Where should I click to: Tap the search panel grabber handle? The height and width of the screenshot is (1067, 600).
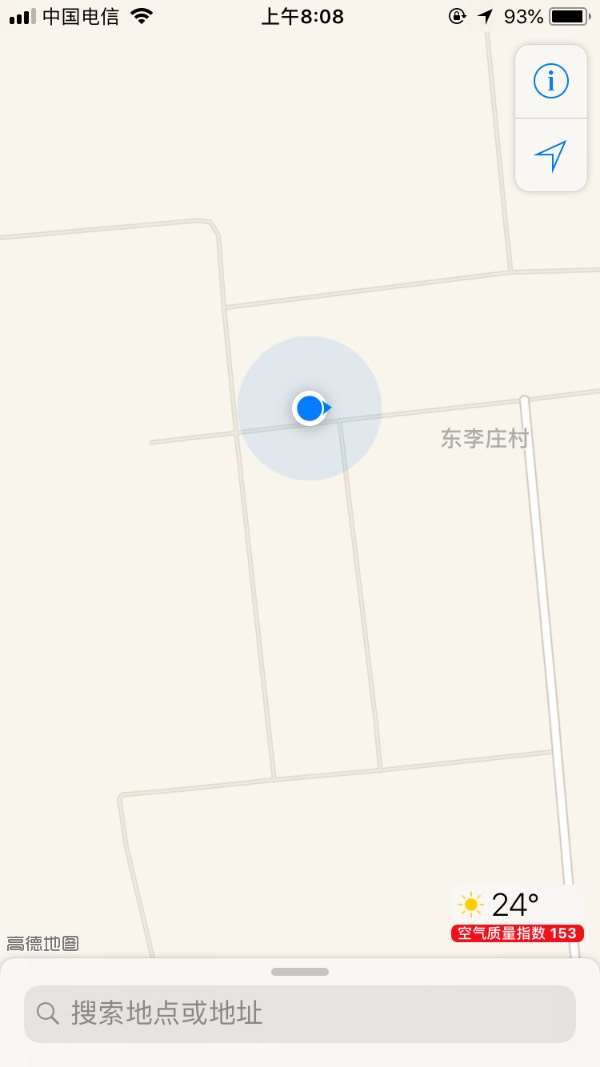pos(300,971)
